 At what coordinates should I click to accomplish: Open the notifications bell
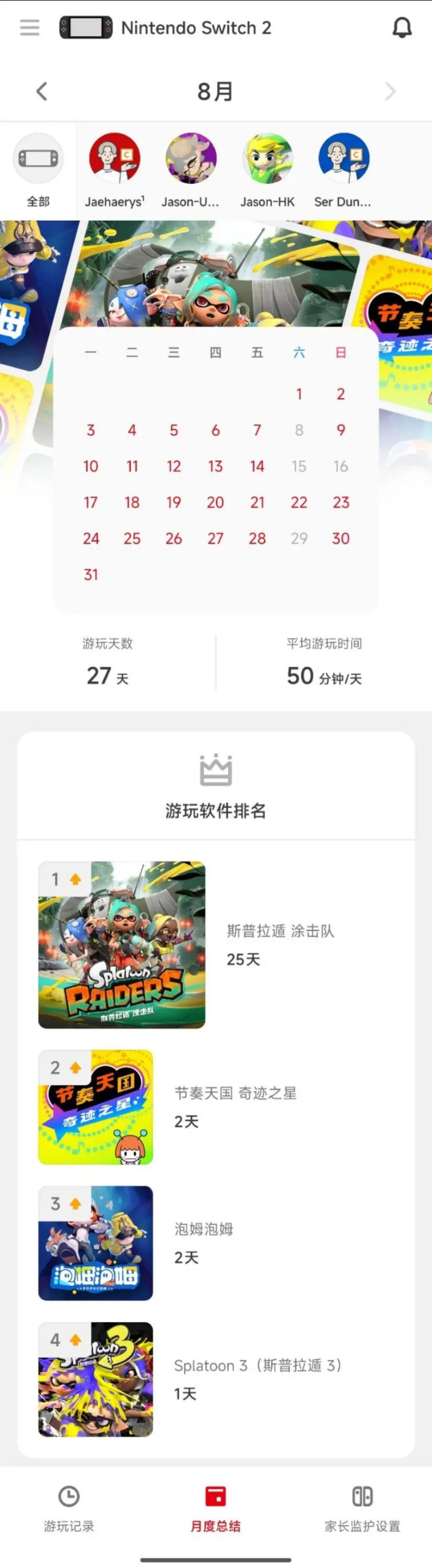[402, 27]
